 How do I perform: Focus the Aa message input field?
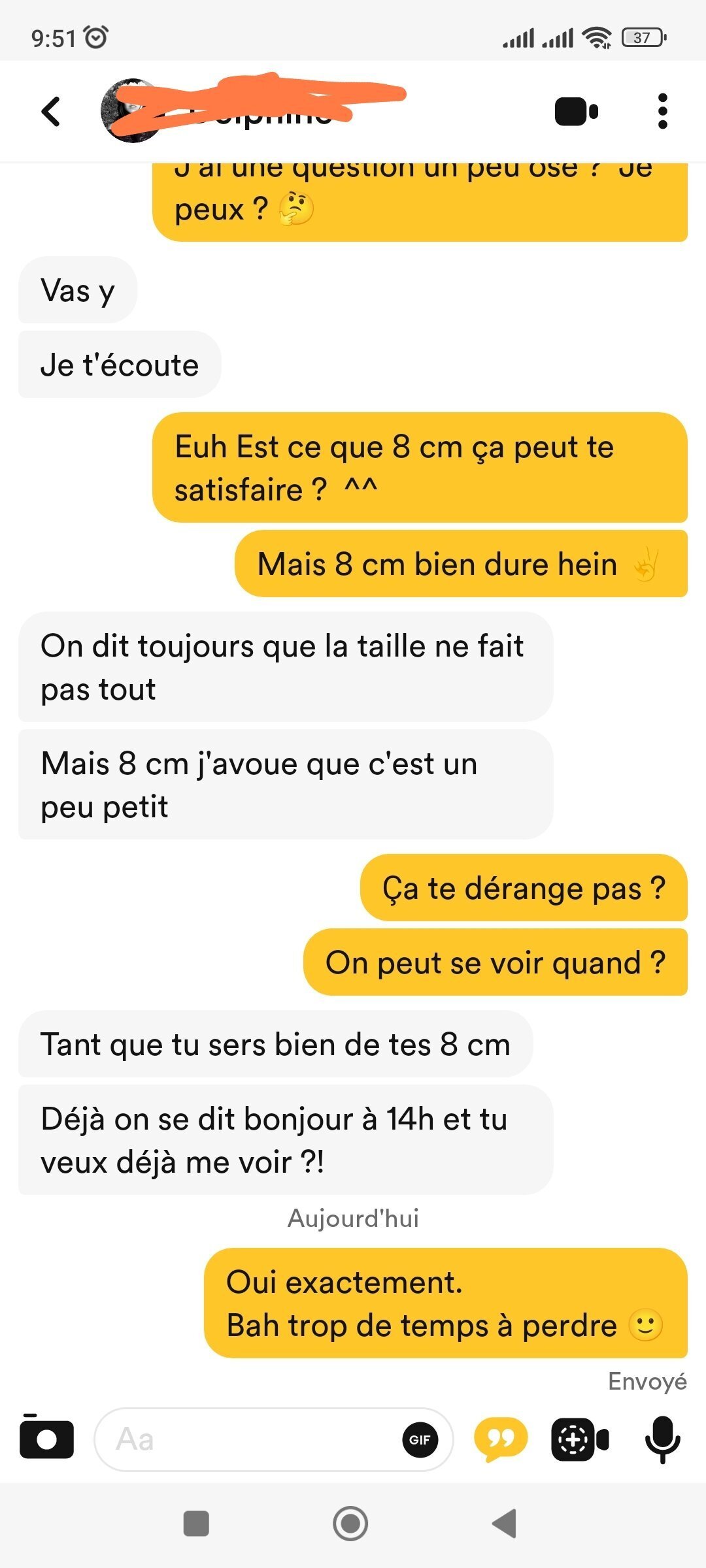[274, 1439]
